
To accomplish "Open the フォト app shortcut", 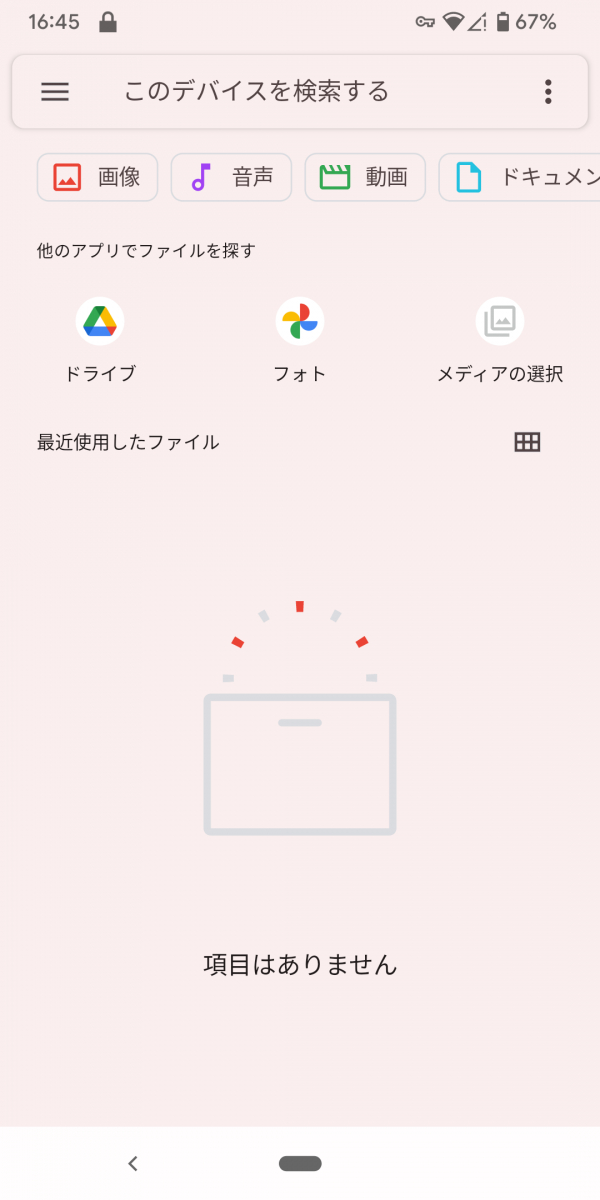I will [300, 341].
